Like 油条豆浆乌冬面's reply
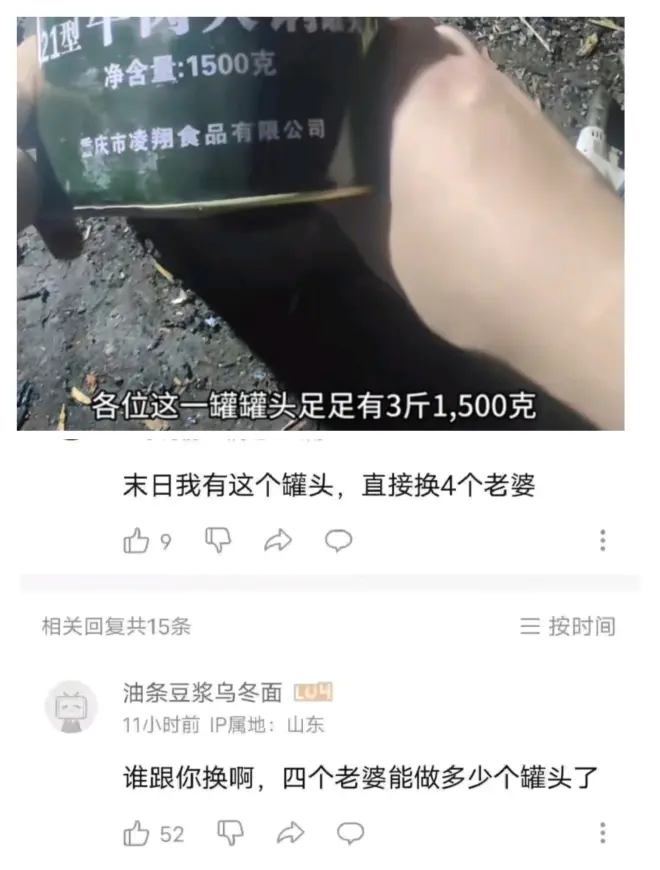The height and width of the screenshot is (870, 660). click(x=136, y=833)
